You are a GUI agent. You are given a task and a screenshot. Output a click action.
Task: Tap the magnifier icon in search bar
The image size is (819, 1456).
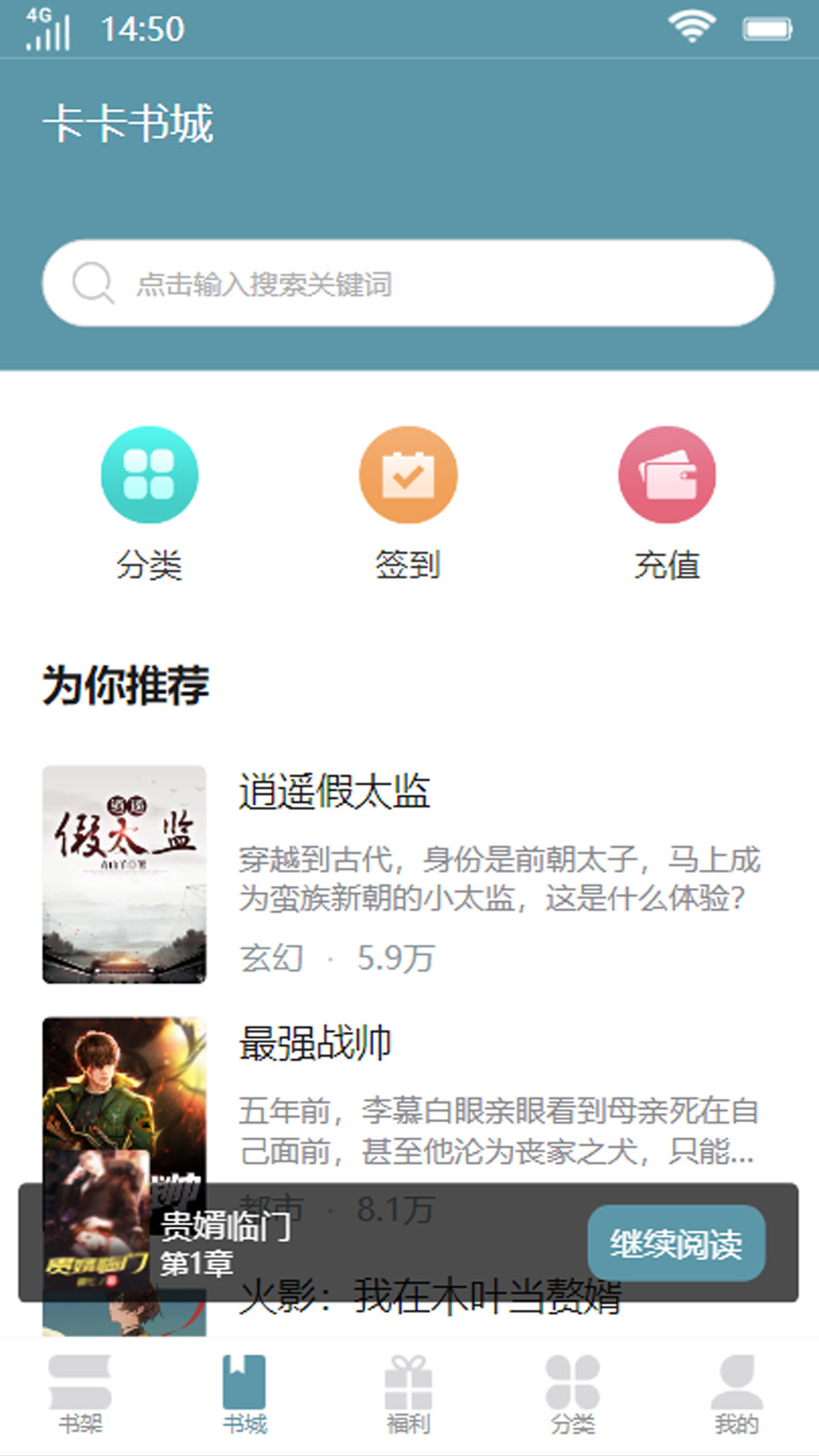[x=91, y=284]
